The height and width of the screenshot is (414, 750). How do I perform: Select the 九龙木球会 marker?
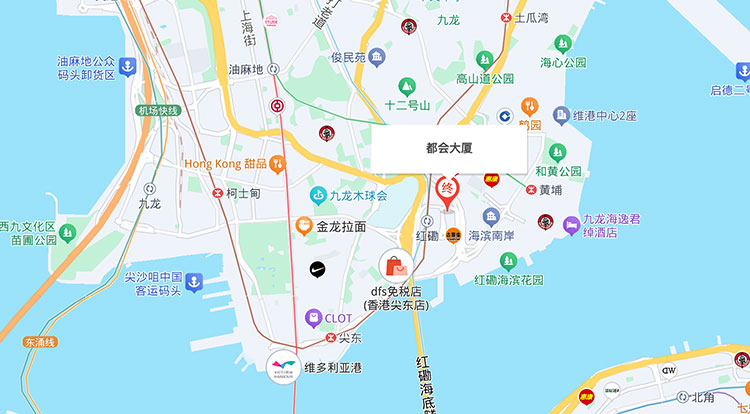tap(317, 195)
